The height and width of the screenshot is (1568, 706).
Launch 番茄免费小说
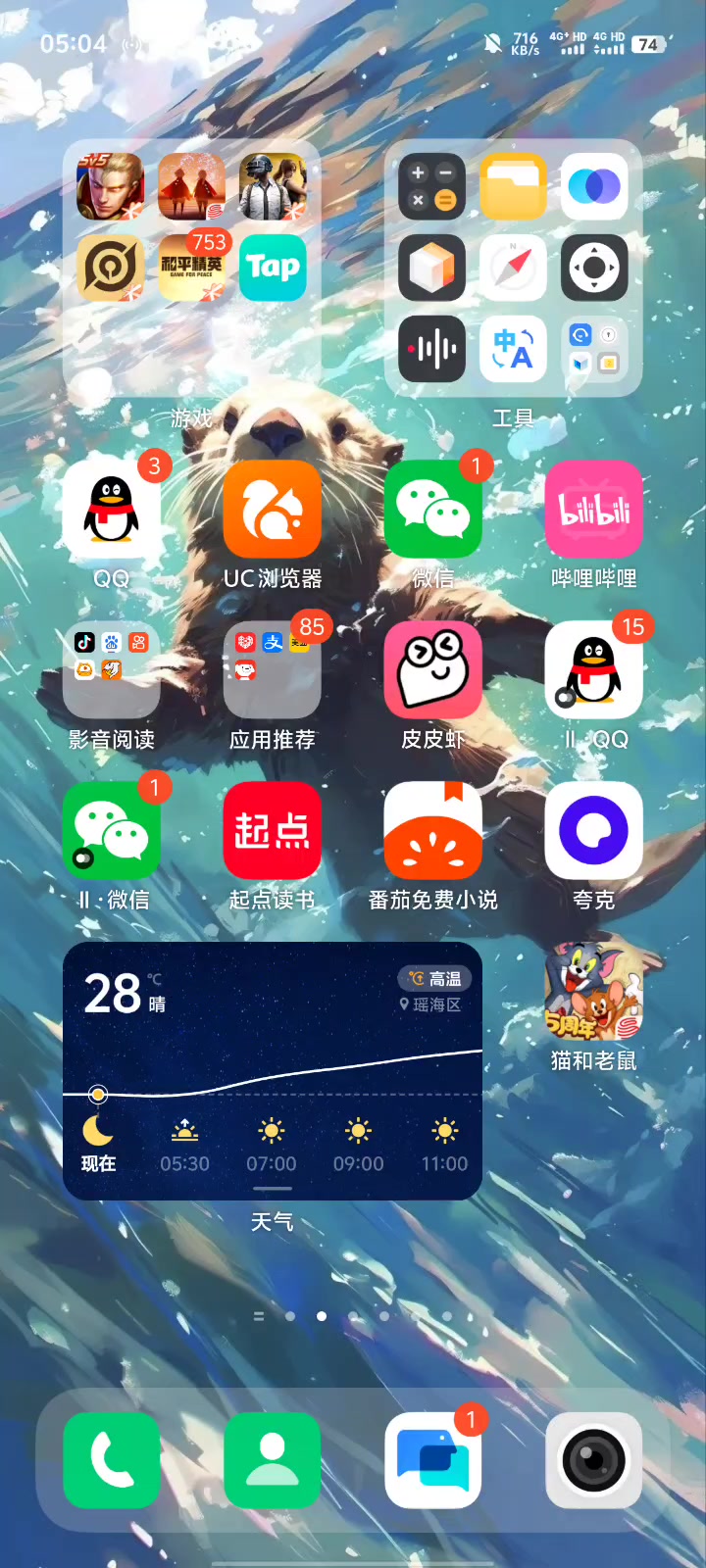click(x=433, y=831)
